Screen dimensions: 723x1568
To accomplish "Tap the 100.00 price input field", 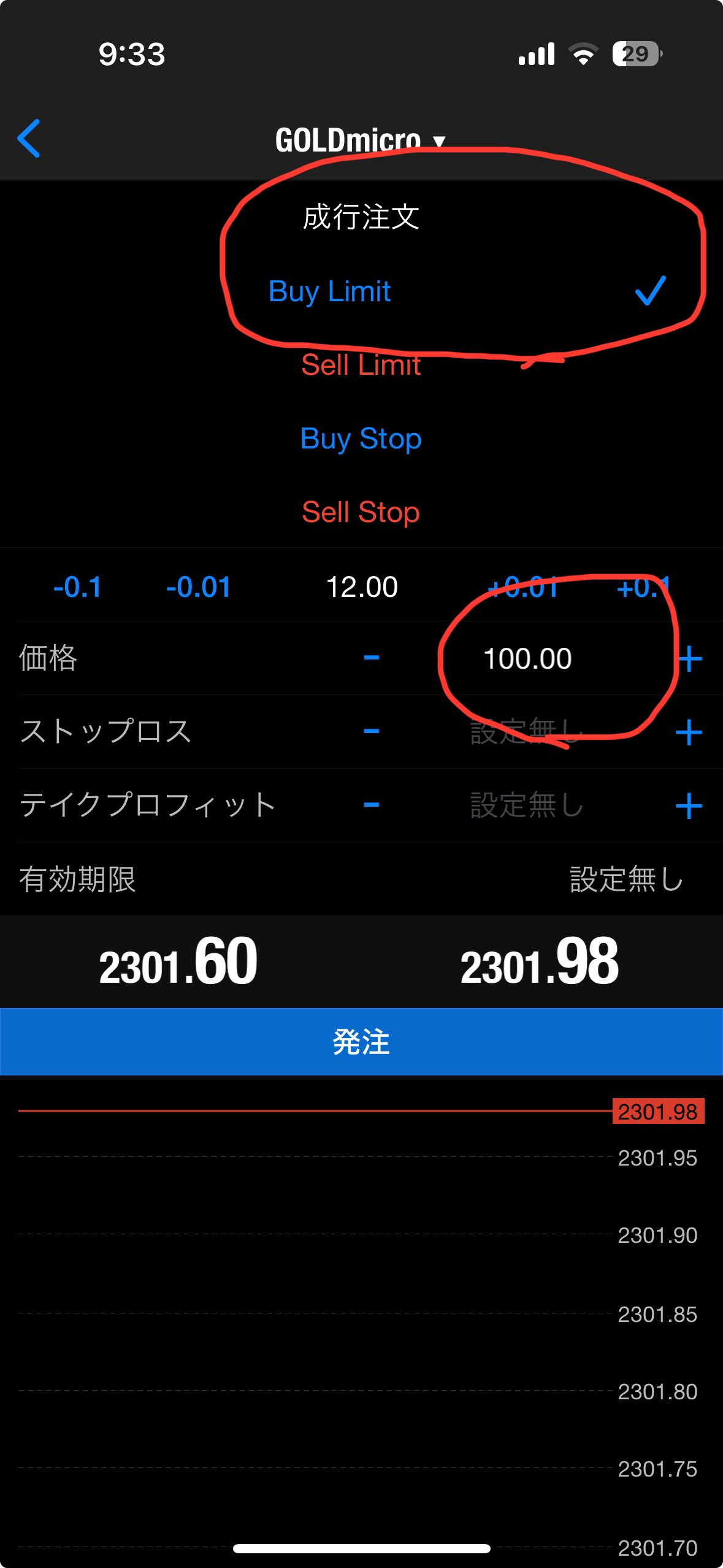I will (527, 658).
